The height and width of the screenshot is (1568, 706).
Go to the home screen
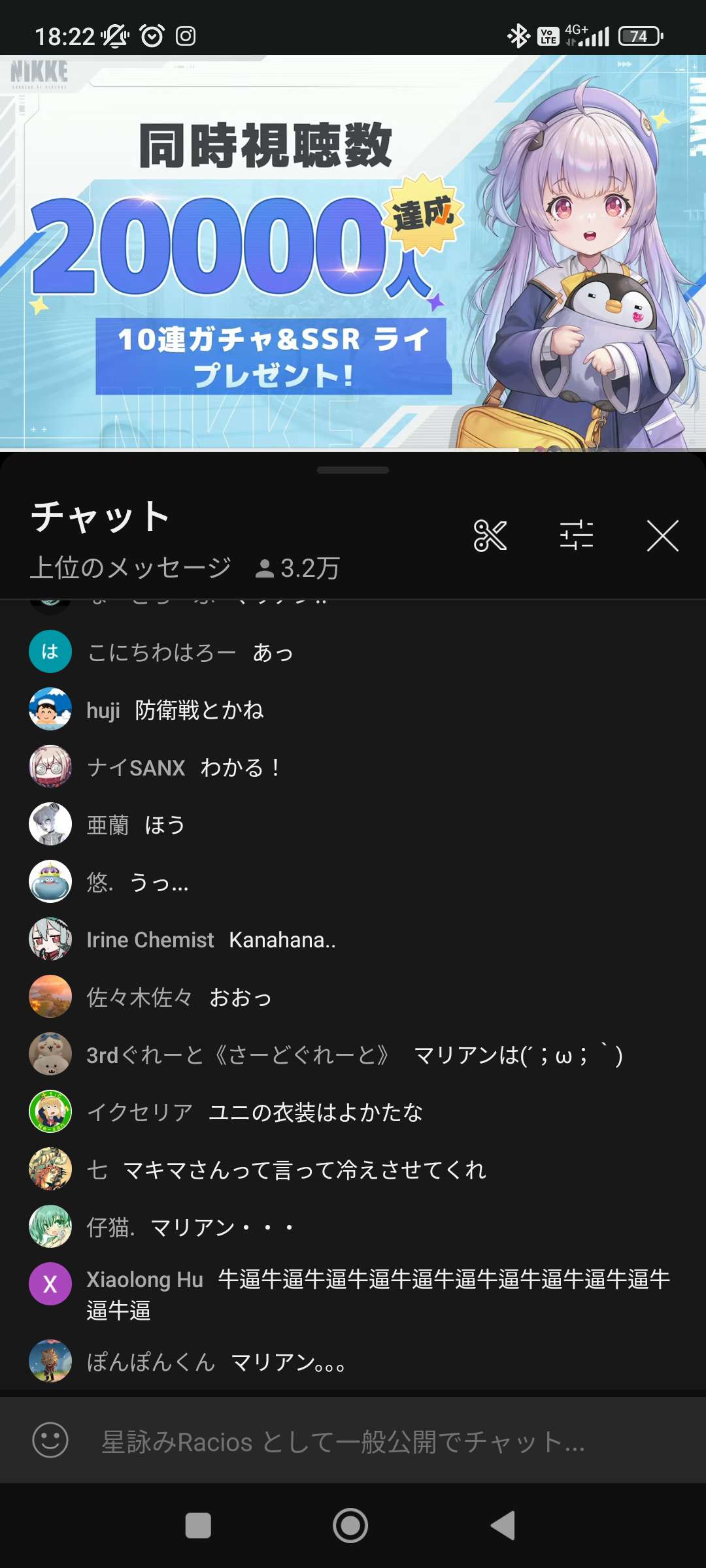point(350,1526)
